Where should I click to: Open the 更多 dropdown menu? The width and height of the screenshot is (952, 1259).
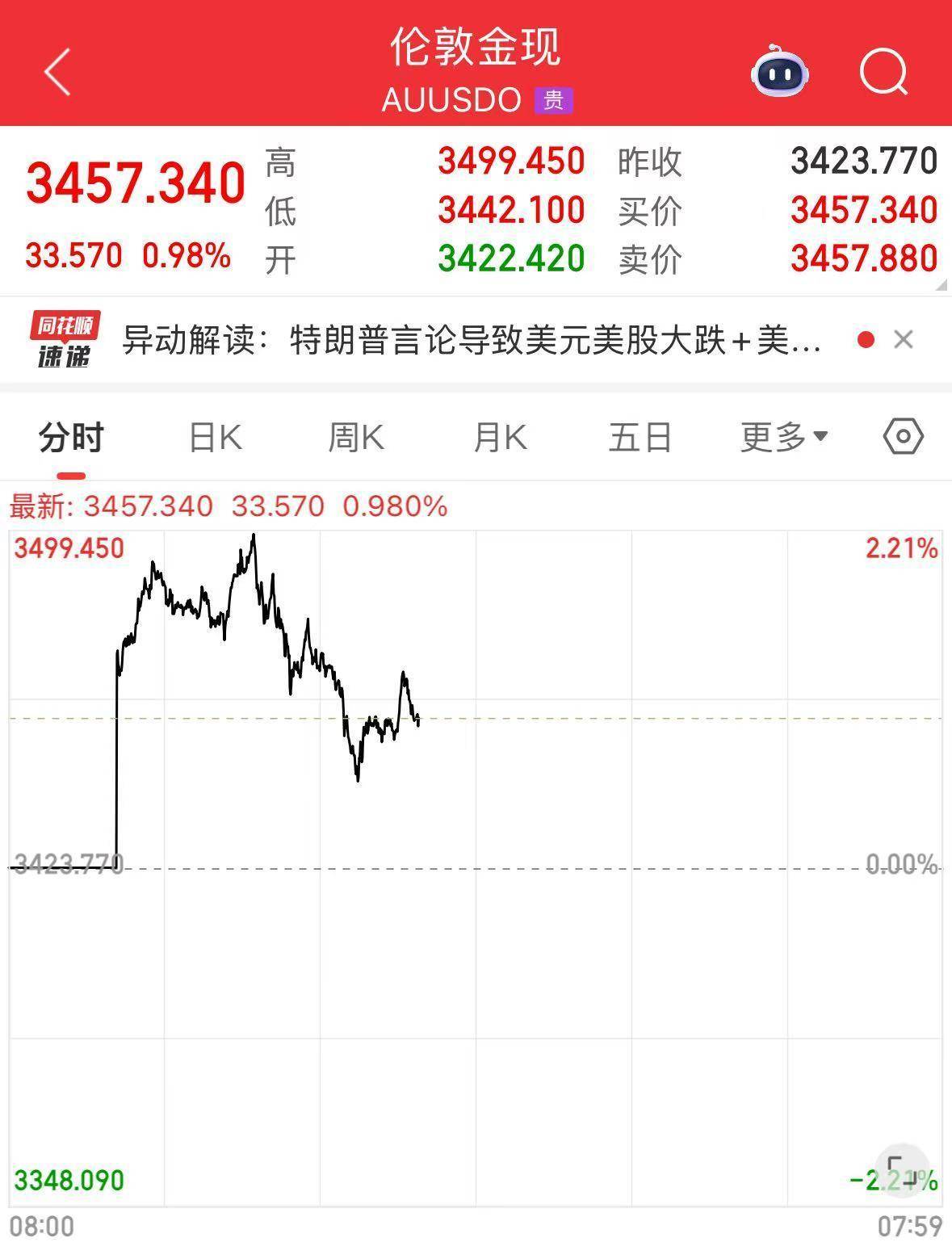[780, 435]
